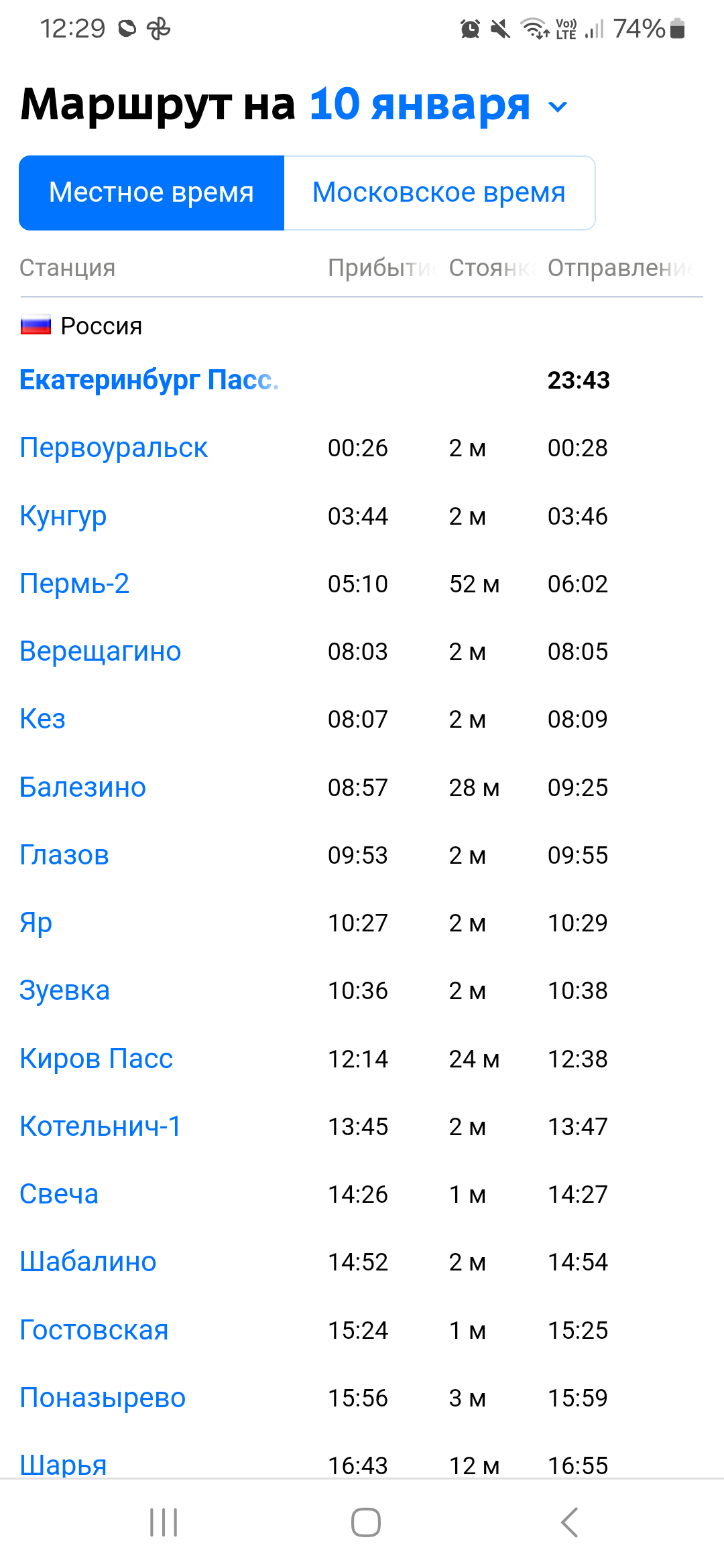Viewport: 724px width, 1568px height.
Task: Open the Свеча station link
Action: 59,1194
